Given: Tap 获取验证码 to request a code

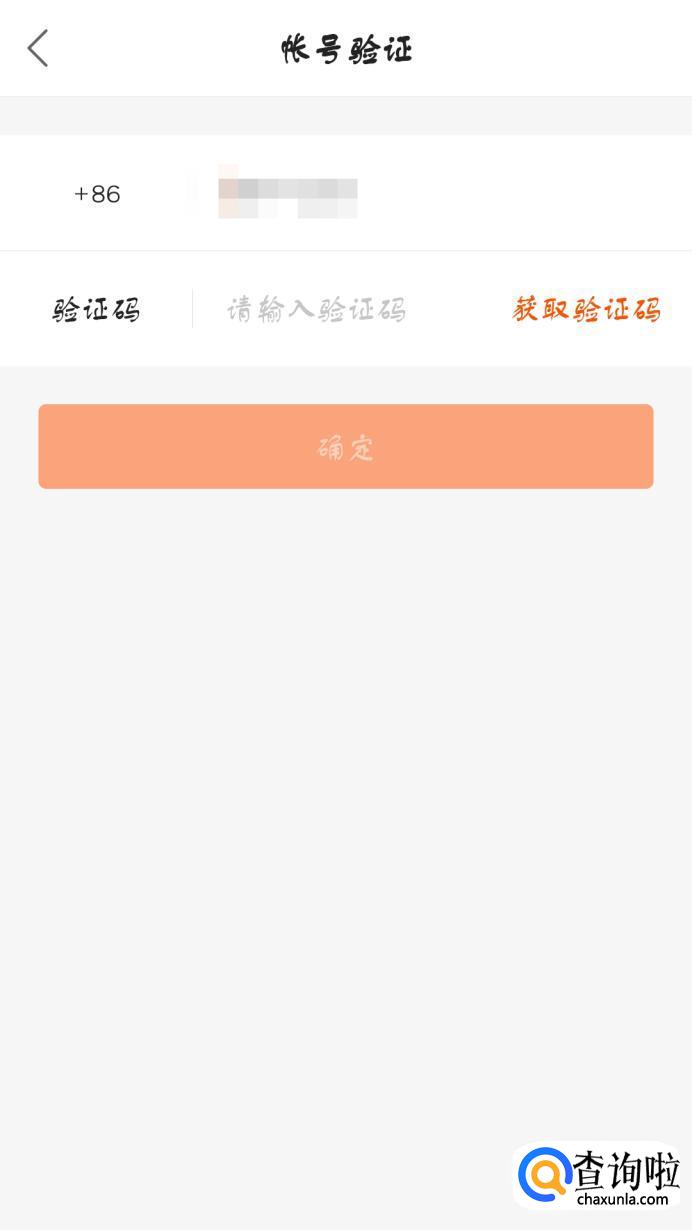Looking at the screenshot, I should click(586, 310).
